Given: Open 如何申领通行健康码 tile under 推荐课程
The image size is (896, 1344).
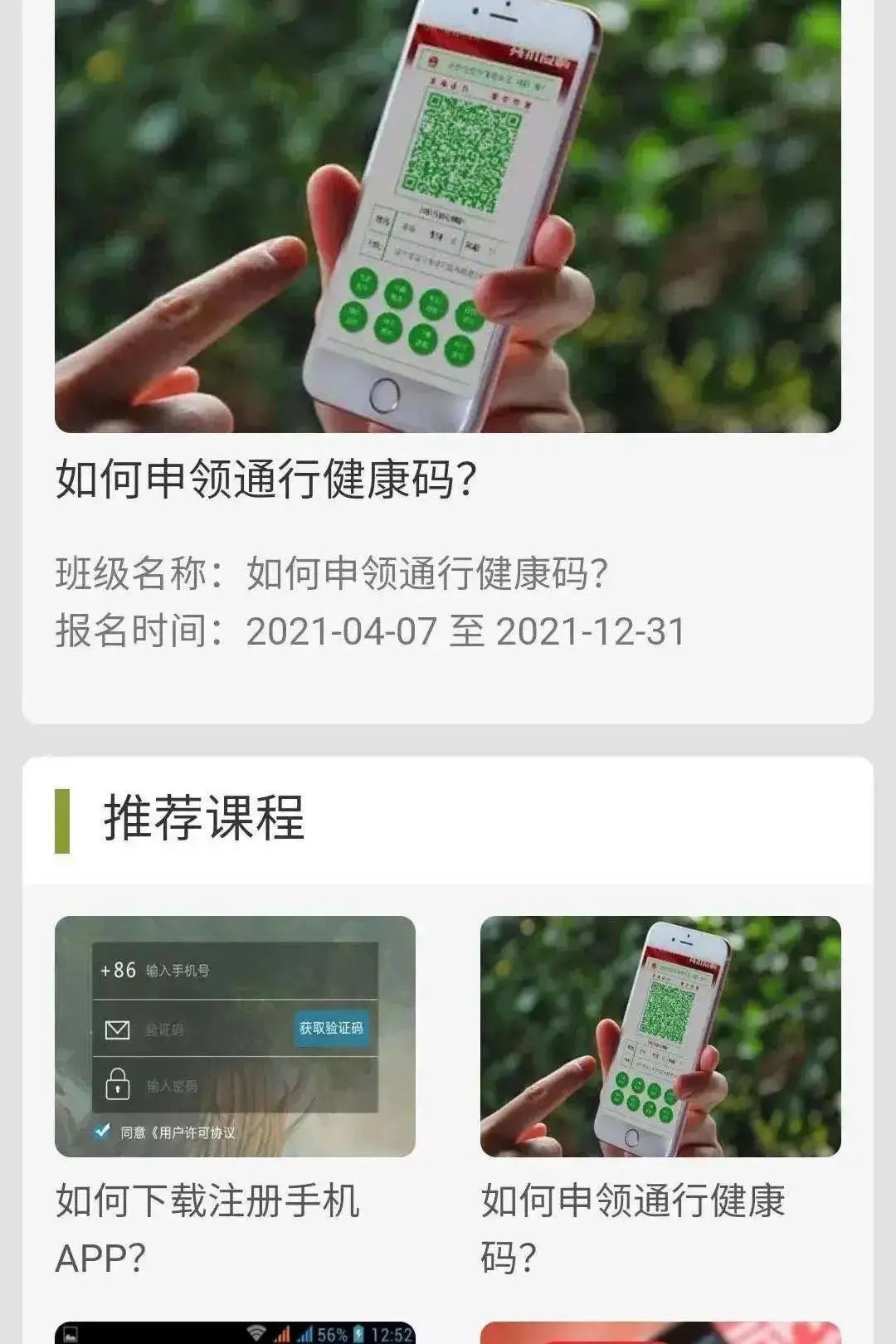Looking at the screenshot, I should coord(660,1098).
